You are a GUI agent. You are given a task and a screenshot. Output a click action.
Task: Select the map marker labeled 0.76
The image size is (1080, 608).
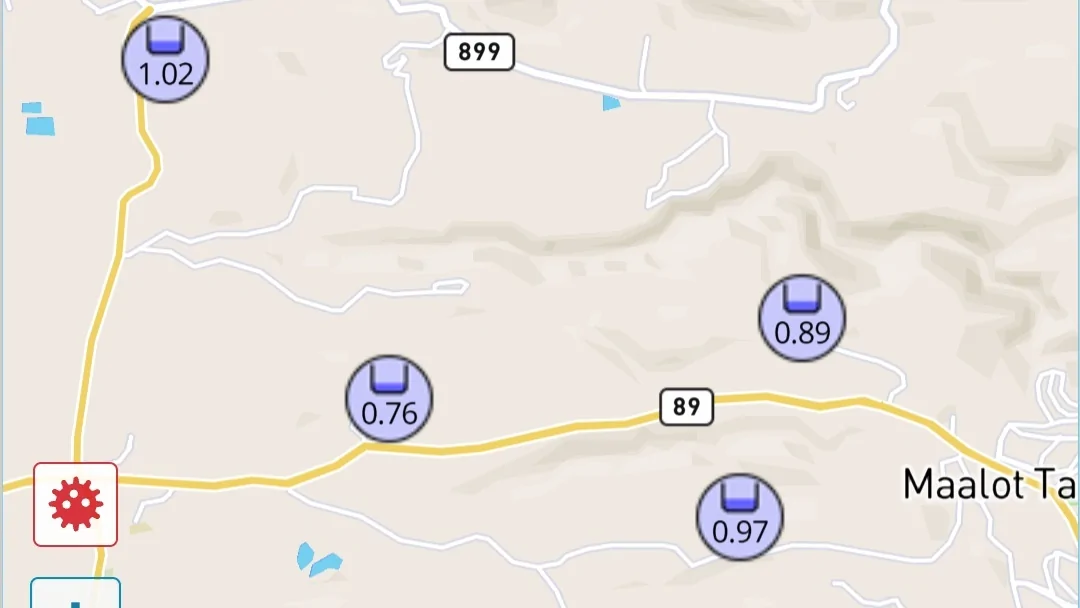click(389, 398)
